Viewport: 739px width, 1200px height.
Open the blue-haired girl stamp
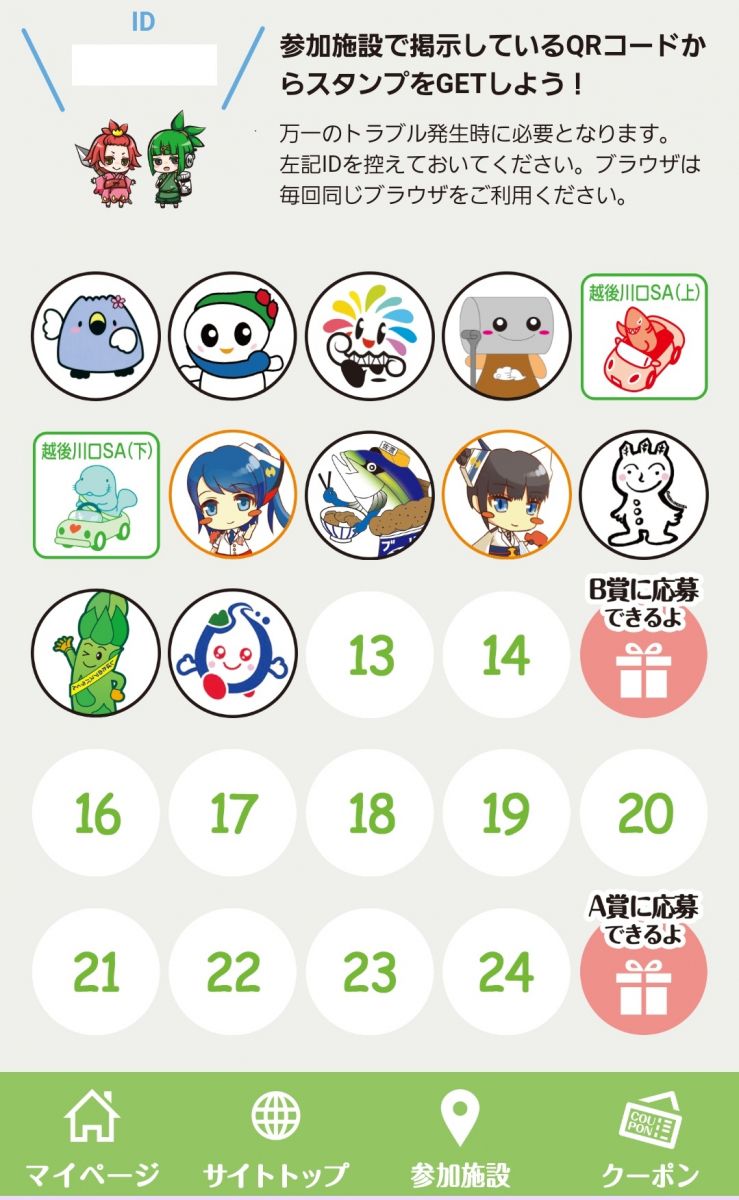233,495
